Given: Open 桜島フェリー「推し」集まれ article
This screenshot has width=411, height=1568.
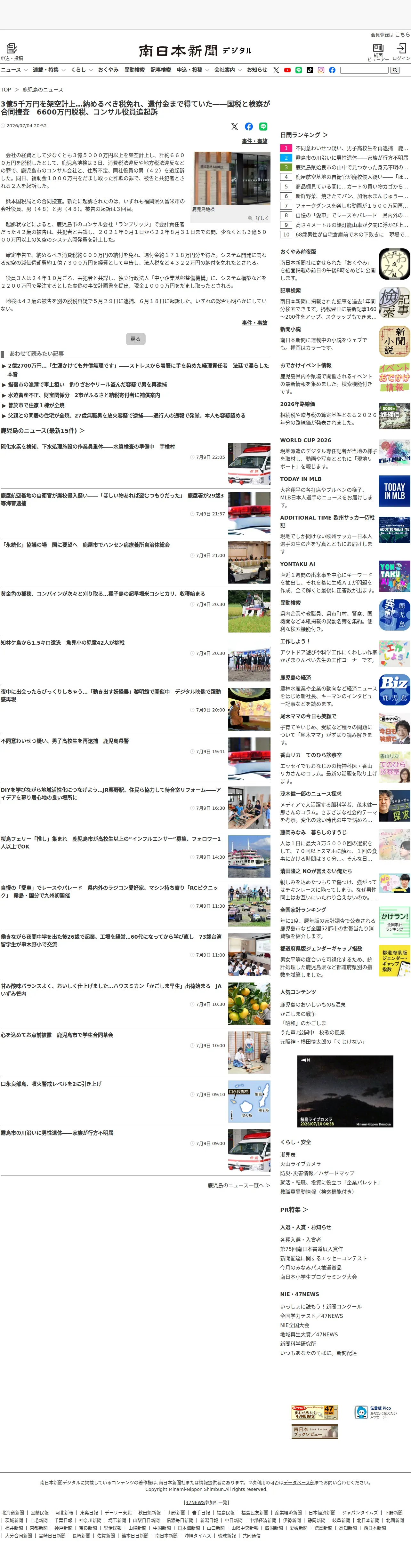Looking at the screenshot, I should click(111, 842).
